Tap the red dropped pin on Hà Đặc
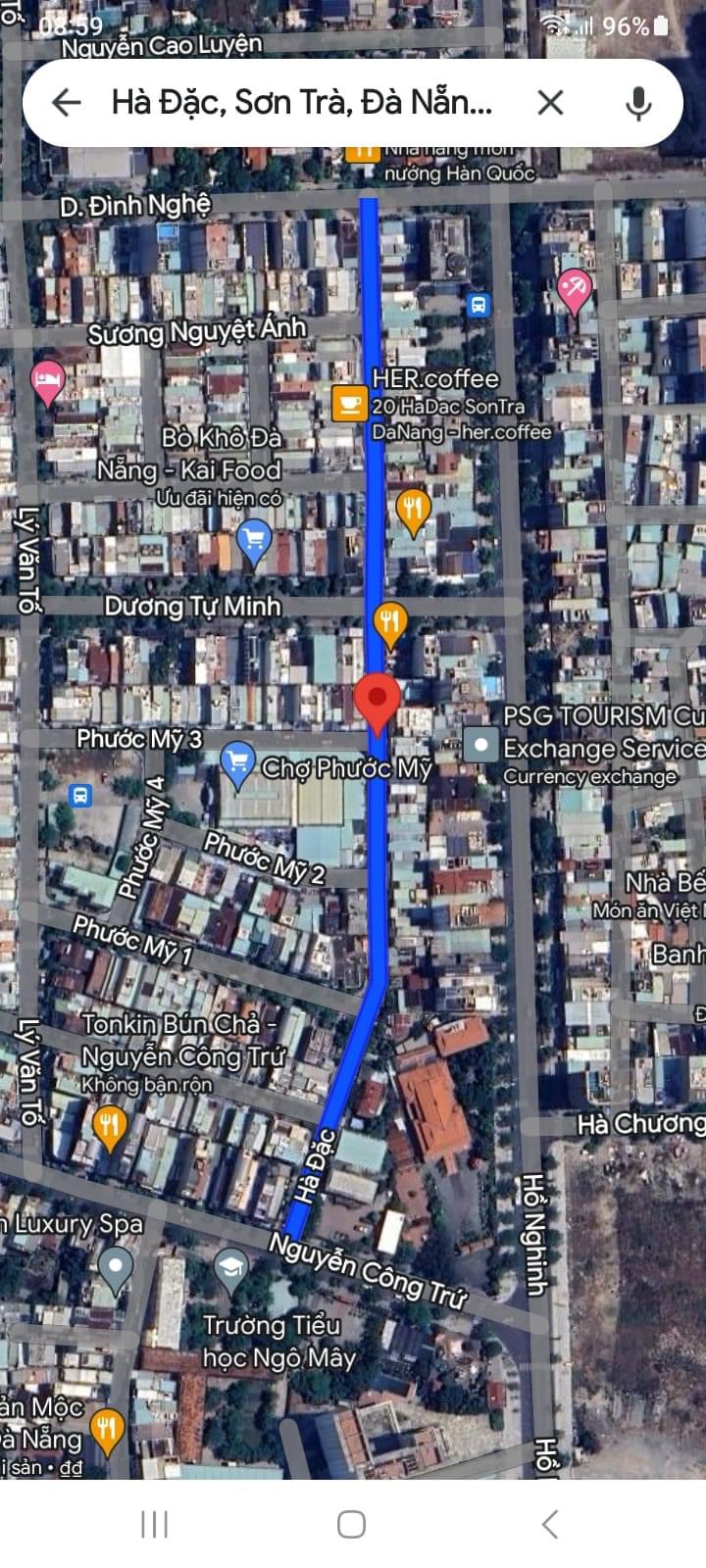This screenshot has height=1568, width=706. tap(377, 704)
